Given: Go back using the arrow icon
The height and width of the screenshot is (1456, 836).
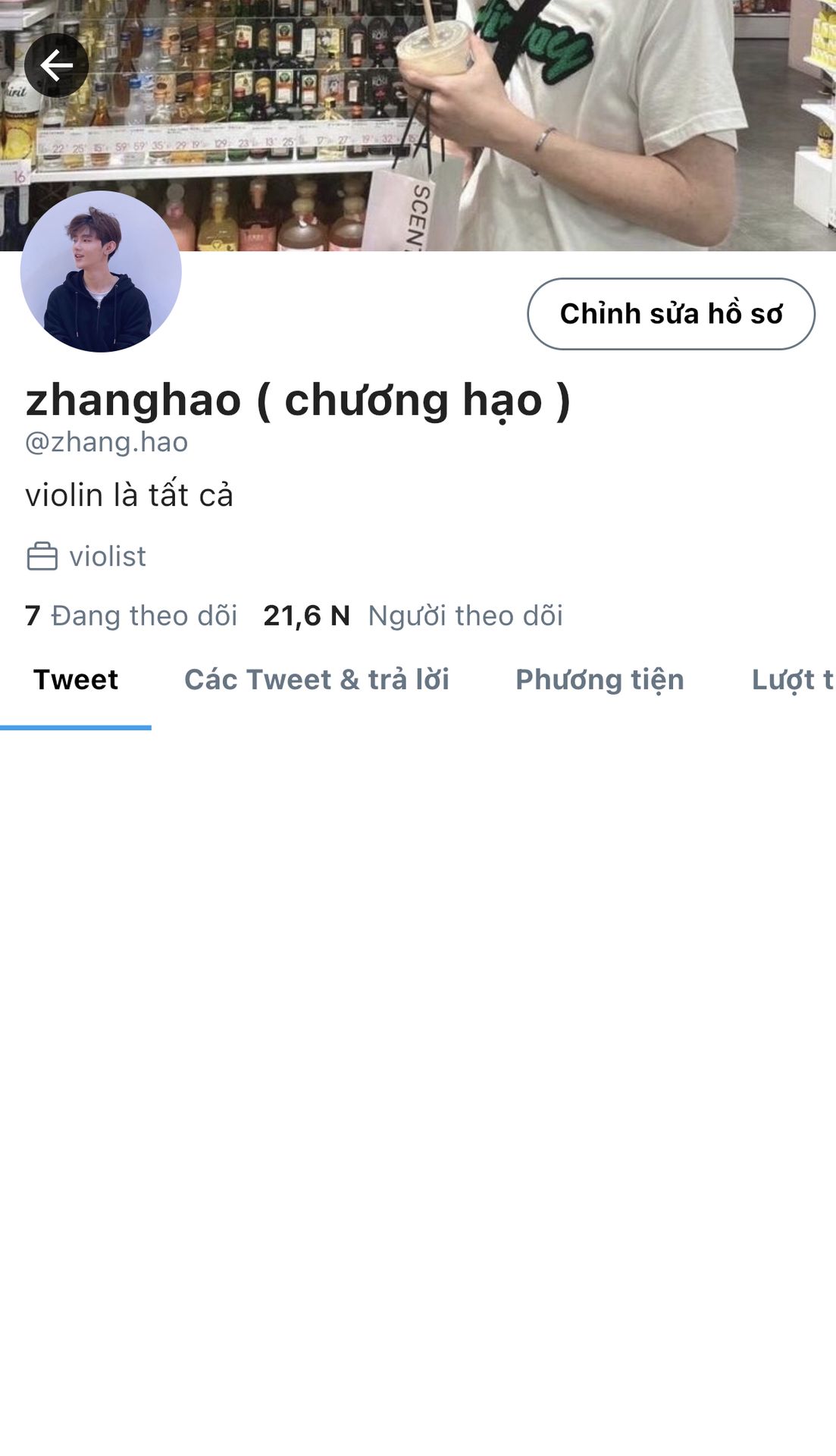Looking at the screenshot, I should 56,65.
